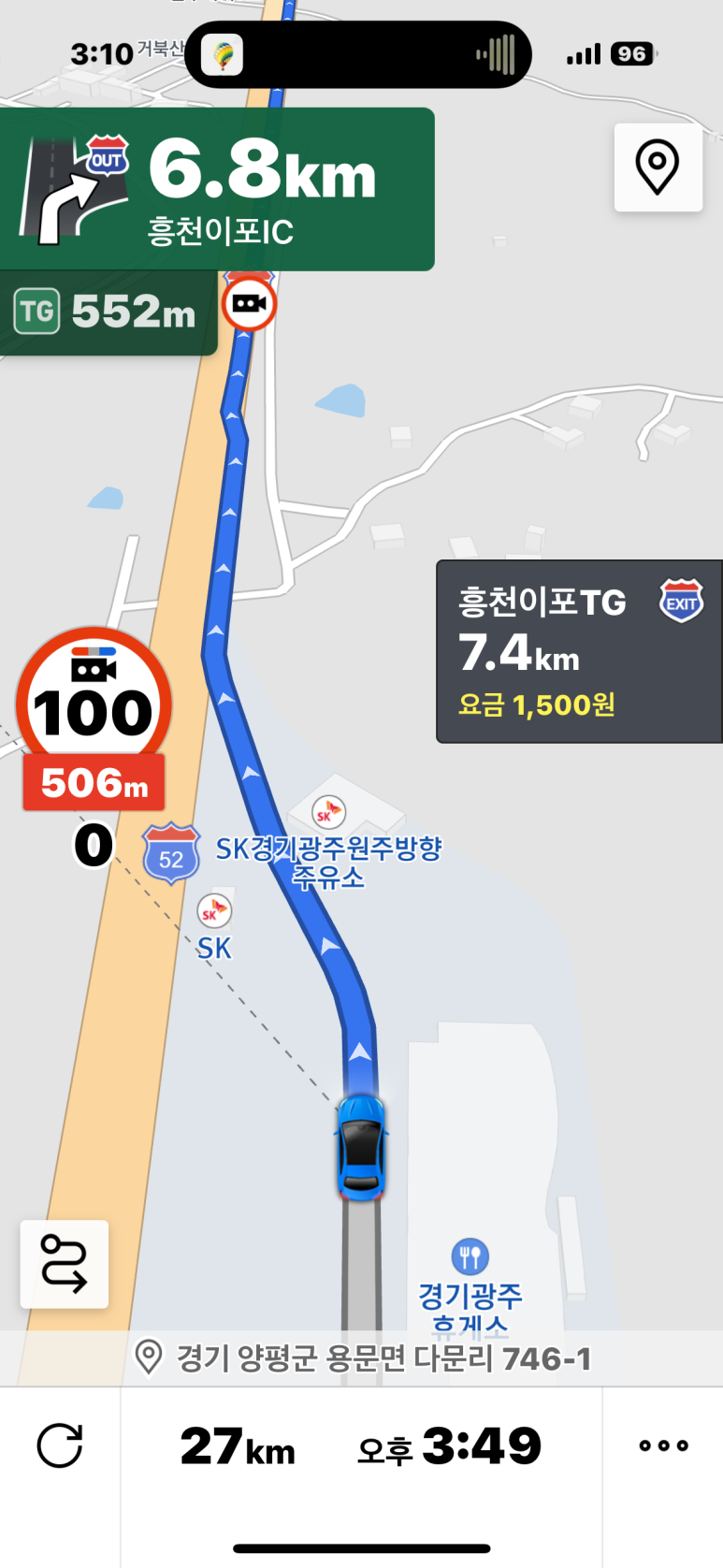Open the three-dot more menu
The width and height of the screenshot is (723, 1568).
(663, 1445)
